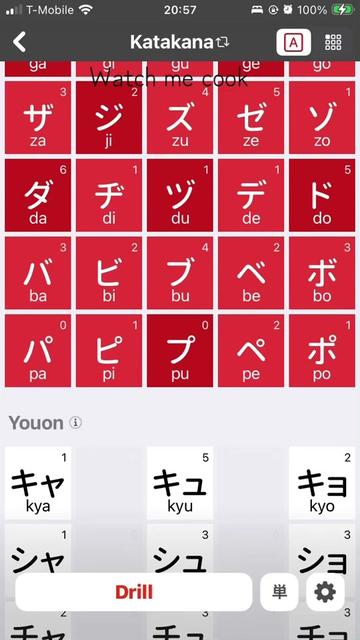The width and height of the screenshot is (360, 640).
Task: Select the ペ pe tile
Action: click(x=251, y=351)
